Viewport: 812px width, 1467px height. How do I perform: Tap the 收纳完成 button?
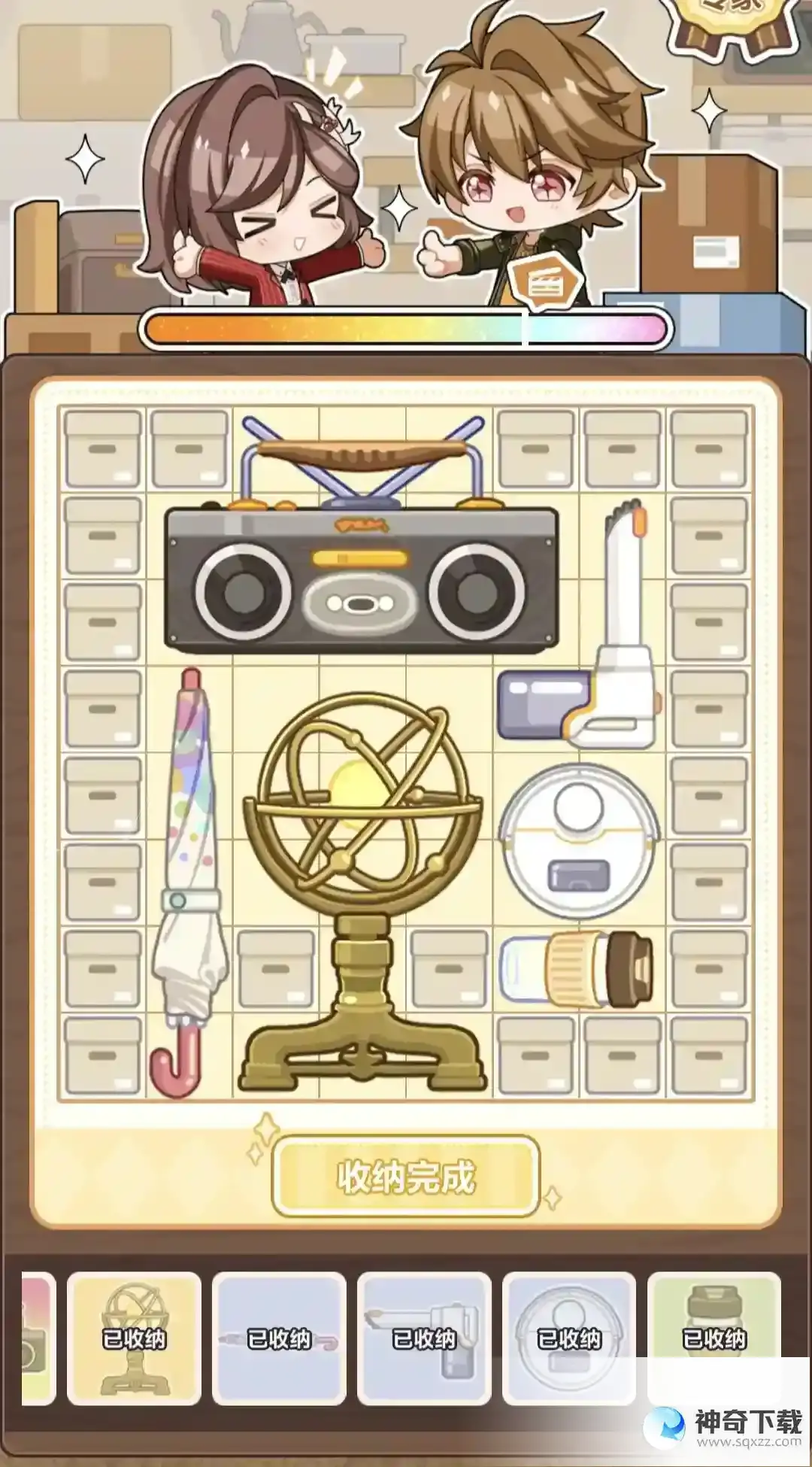coord(405,1177)
